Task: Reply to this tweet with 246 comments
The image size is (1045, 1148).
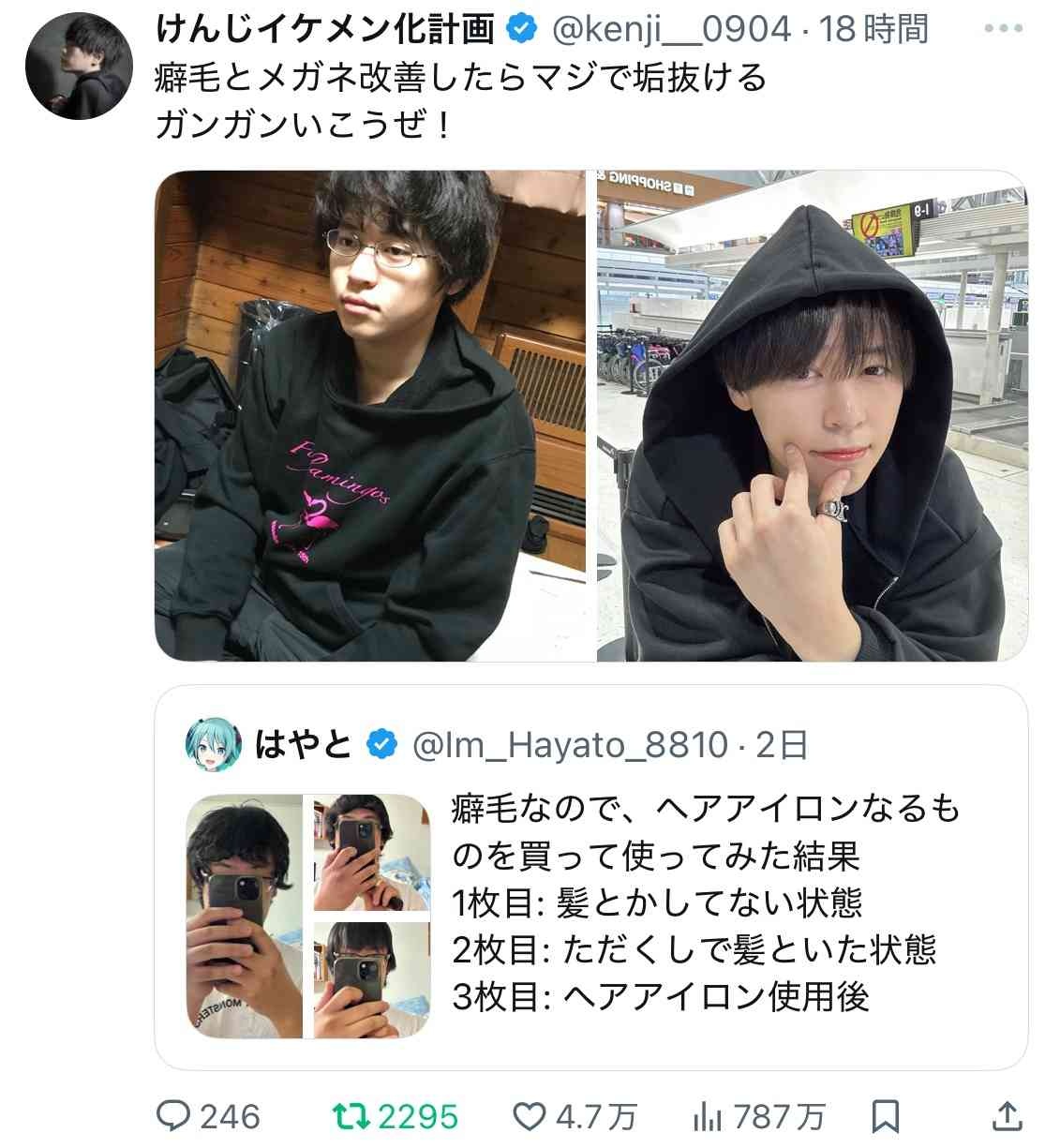Action: pyautogui.click(x=174, y=1115)
